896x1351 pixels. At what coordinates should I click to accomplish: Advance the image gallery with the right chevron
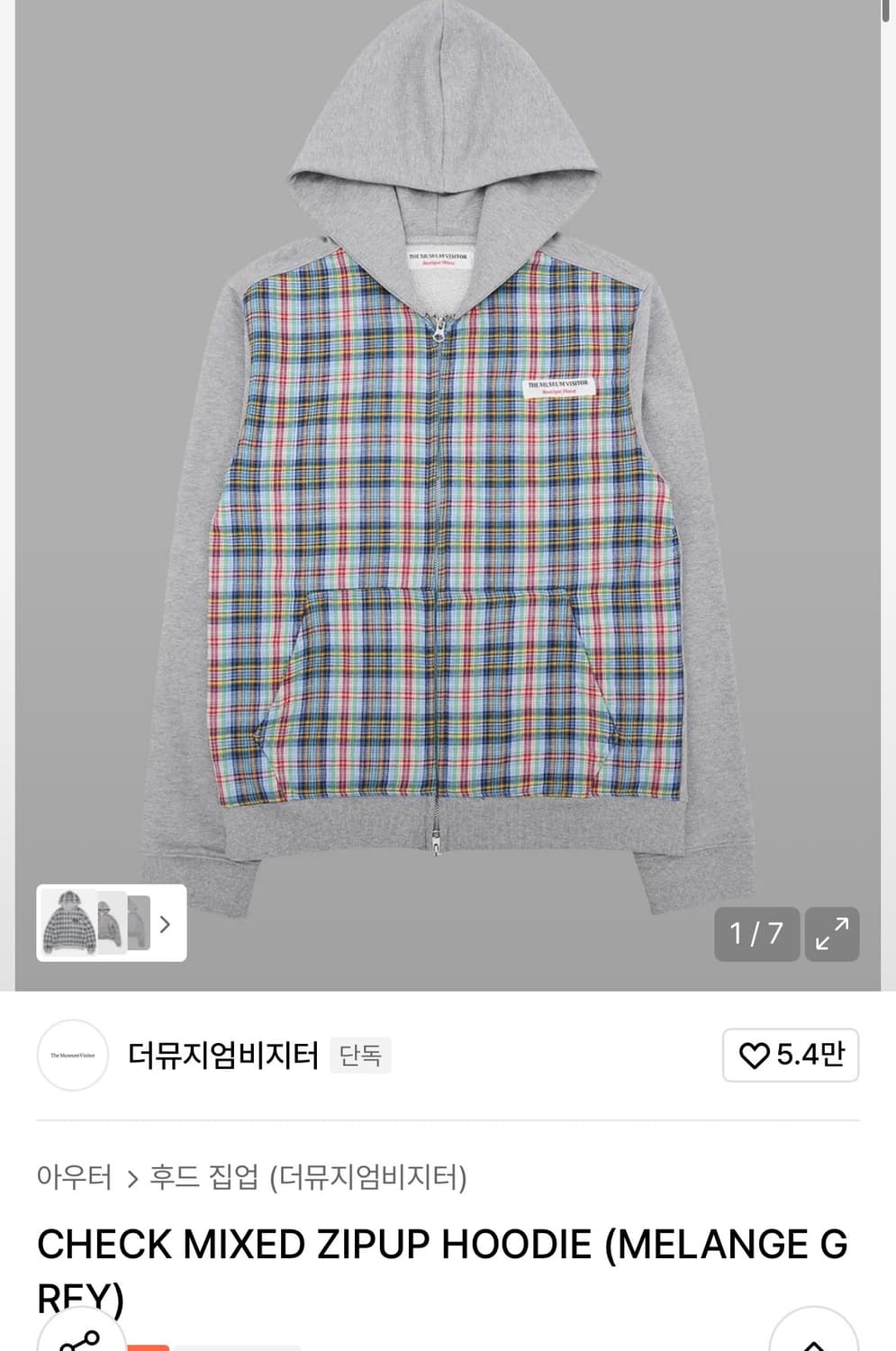tap(165, 924)
